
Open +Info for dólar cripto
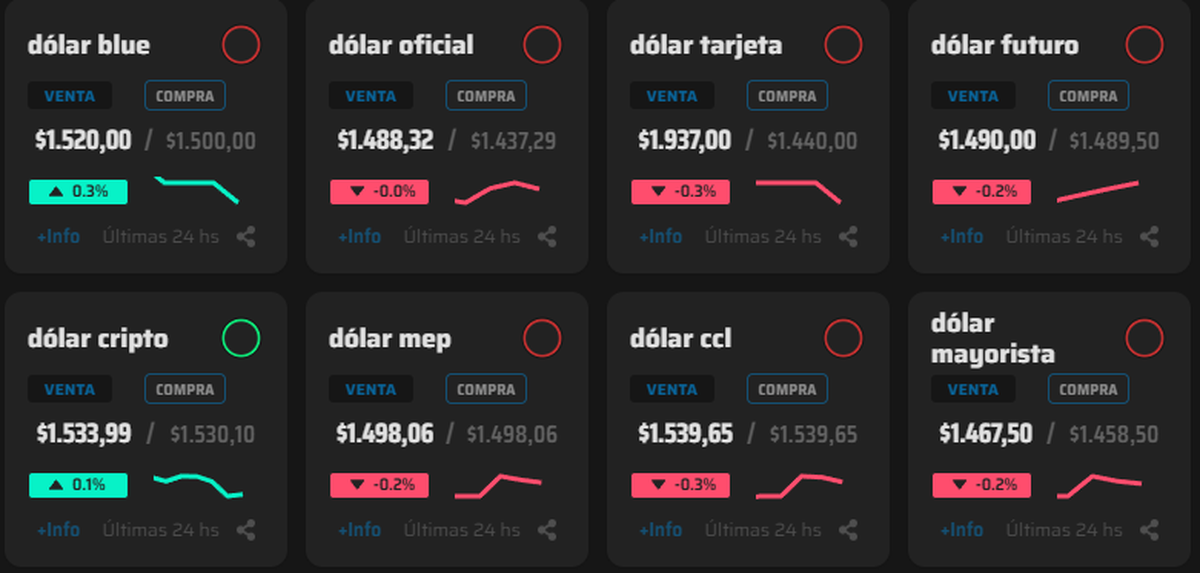point(58,530)
